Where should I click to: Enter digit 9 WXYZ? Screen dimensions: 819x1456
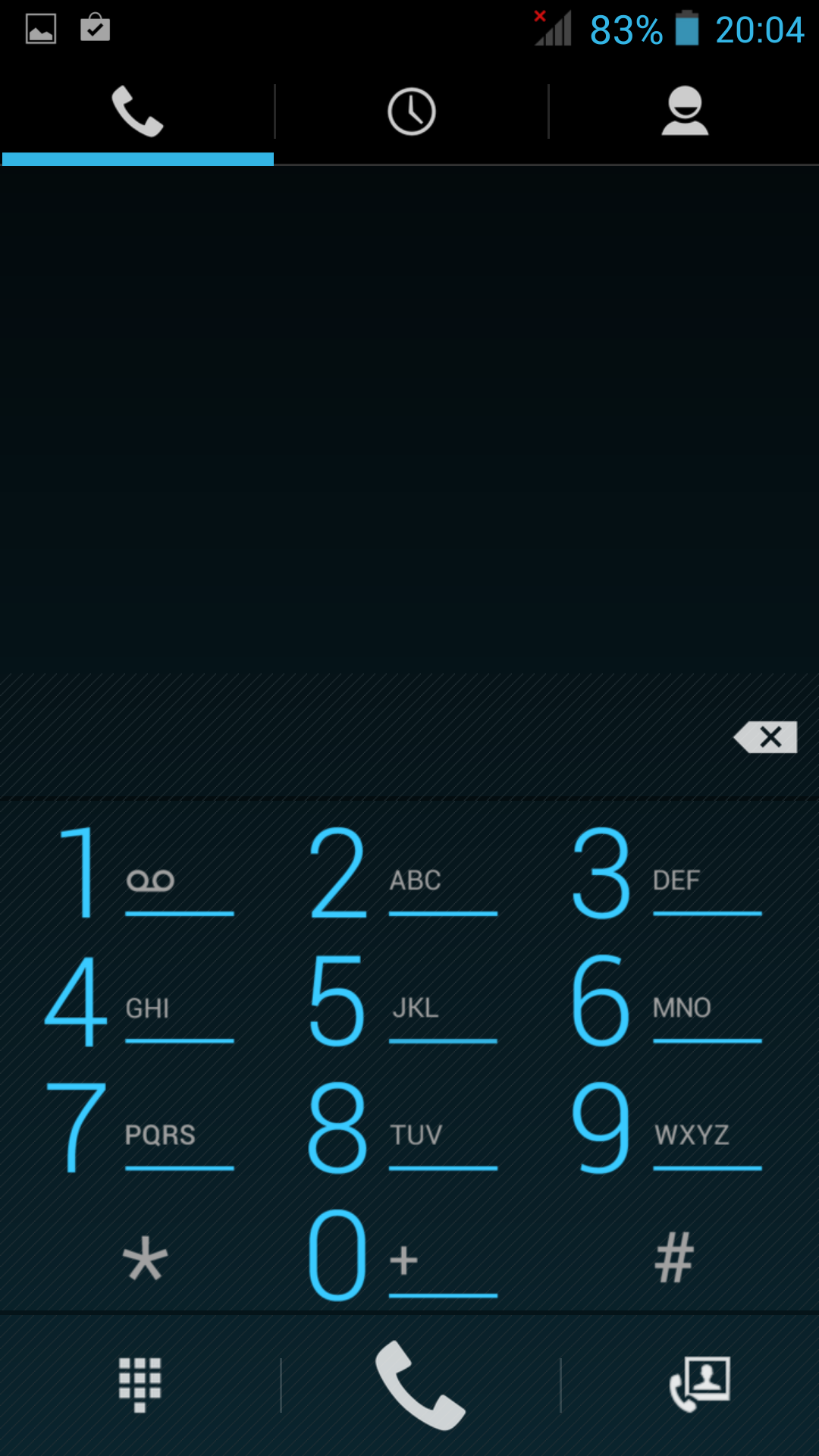(x=667, y=1128)
